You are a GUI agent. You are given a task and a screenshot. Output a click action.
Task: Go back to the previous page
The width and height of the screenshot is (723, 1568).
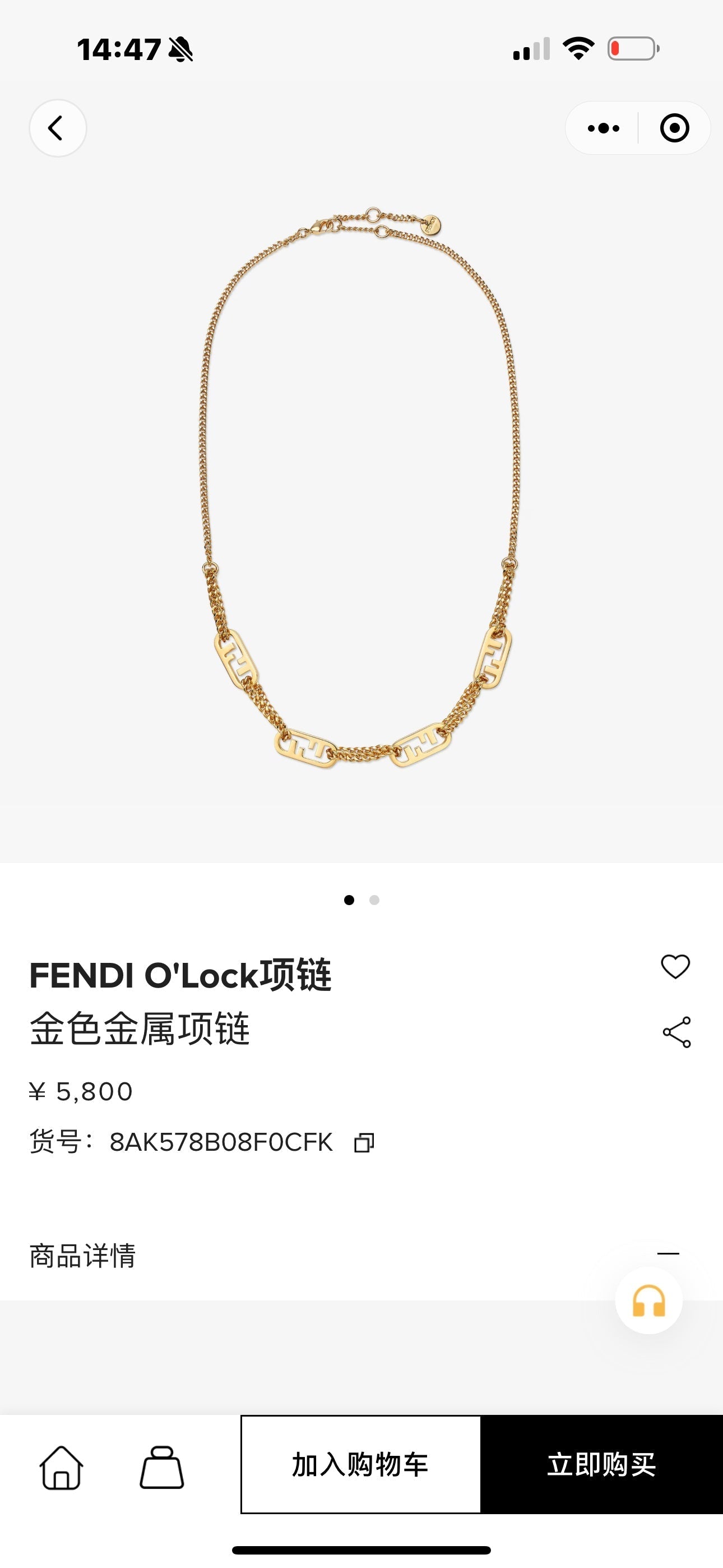(x=57, y=128)
